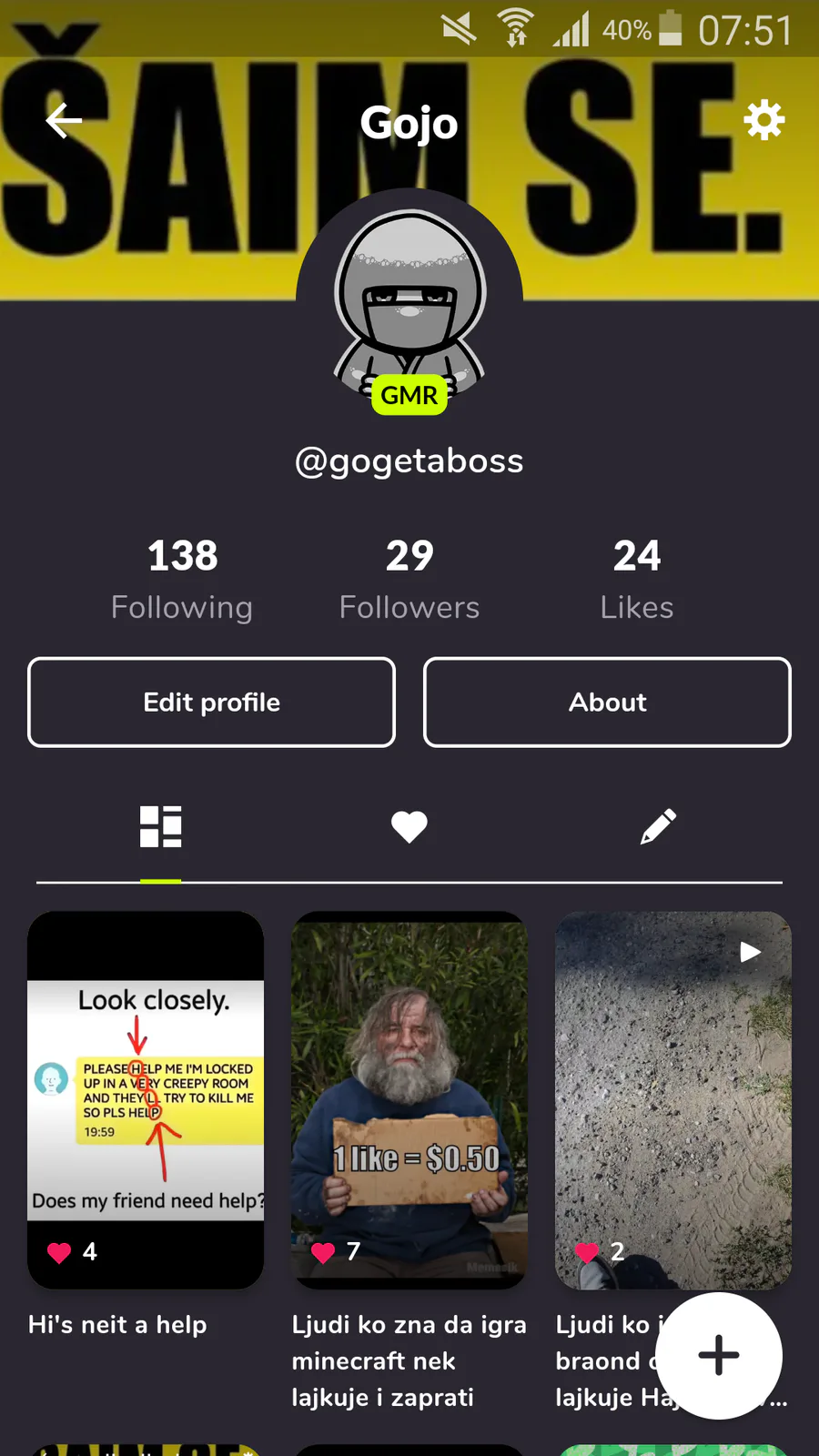Tap the Edit profile button
This screenshot has height=1456, width=819.
[211, 703]
